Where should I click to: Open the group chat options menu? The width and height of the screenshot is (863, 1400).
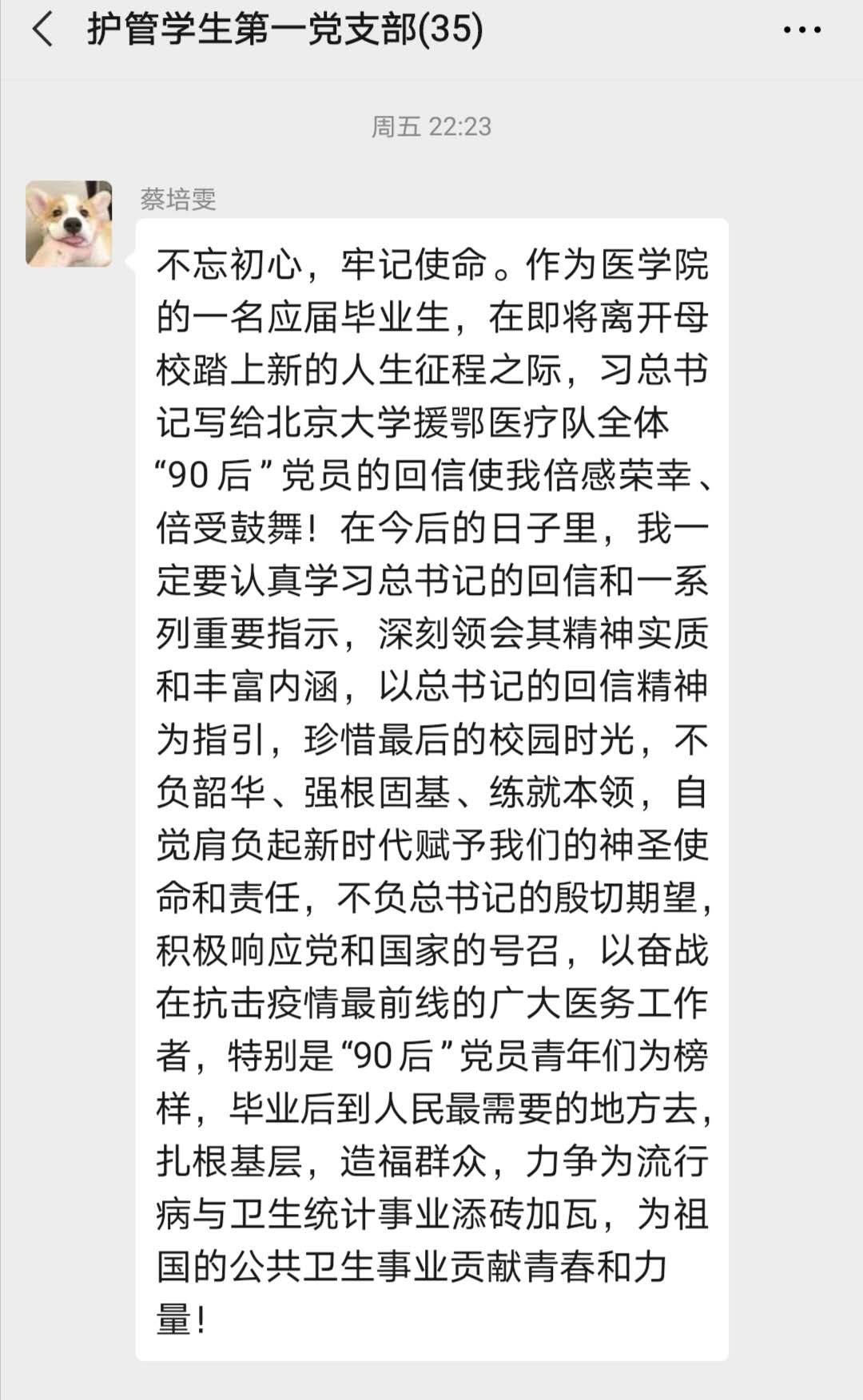point(801,30)
